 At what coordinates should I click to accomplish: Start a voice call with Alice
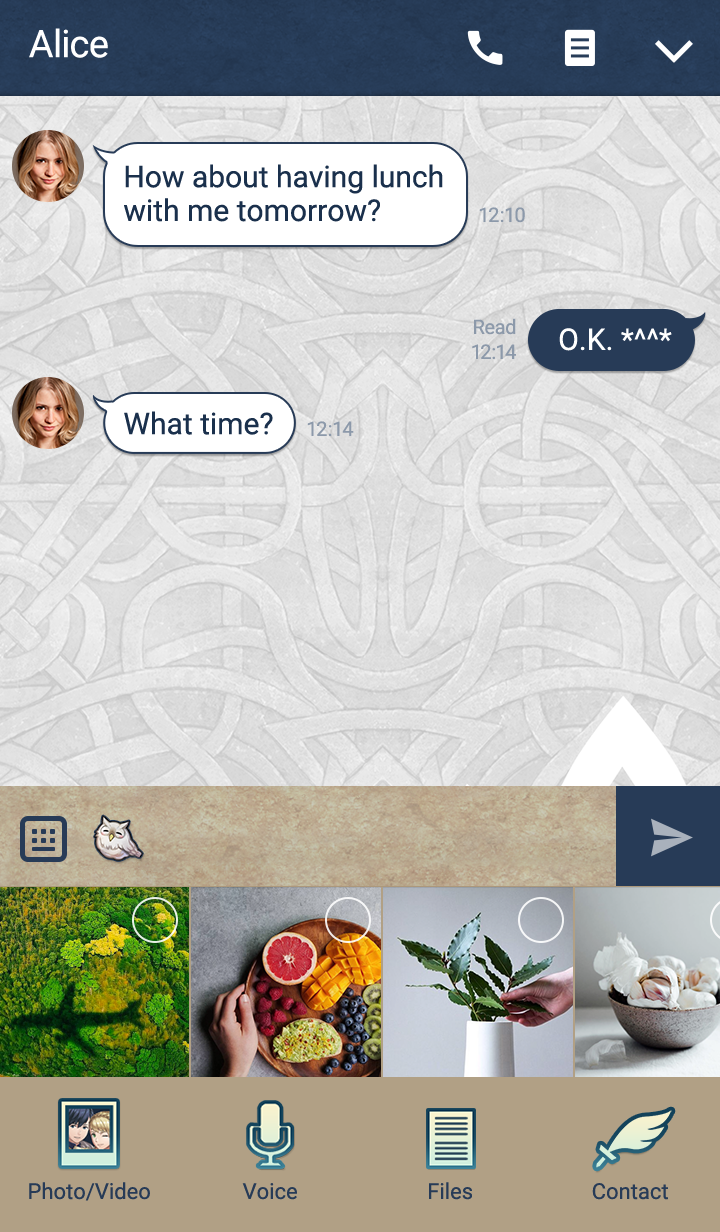coord(485,48)
